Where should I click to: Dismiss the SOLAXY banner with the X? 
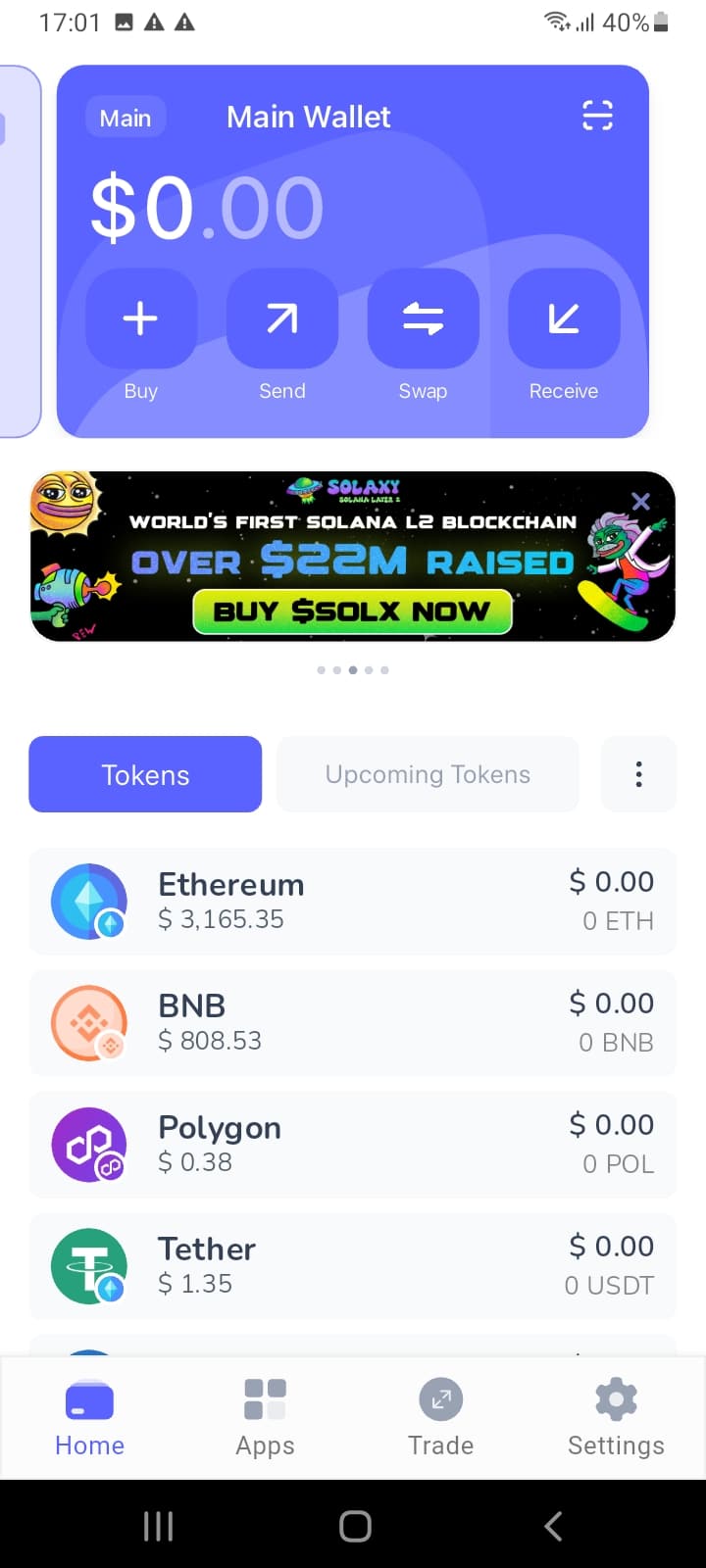[x=641, y=501]
